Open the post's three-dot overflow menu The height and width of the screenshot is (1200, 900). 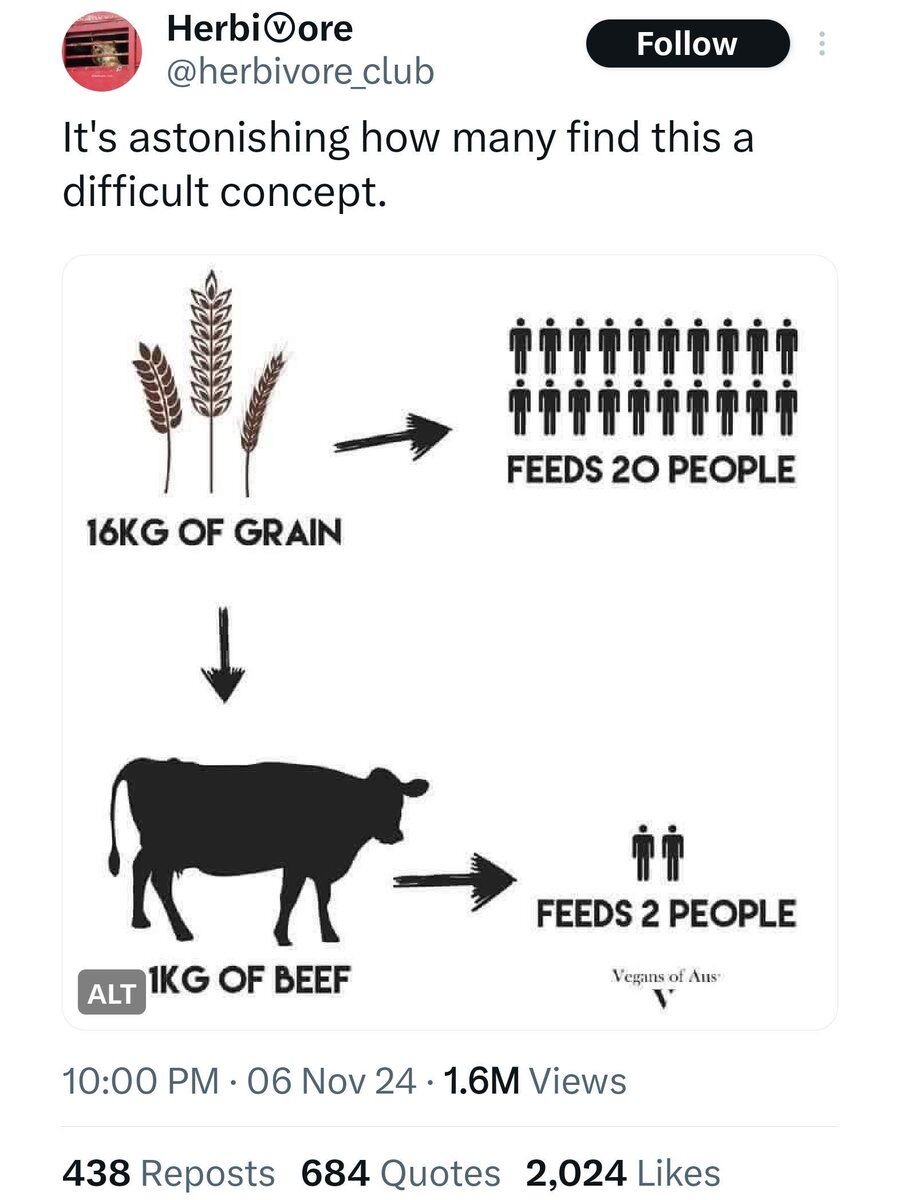822,44
